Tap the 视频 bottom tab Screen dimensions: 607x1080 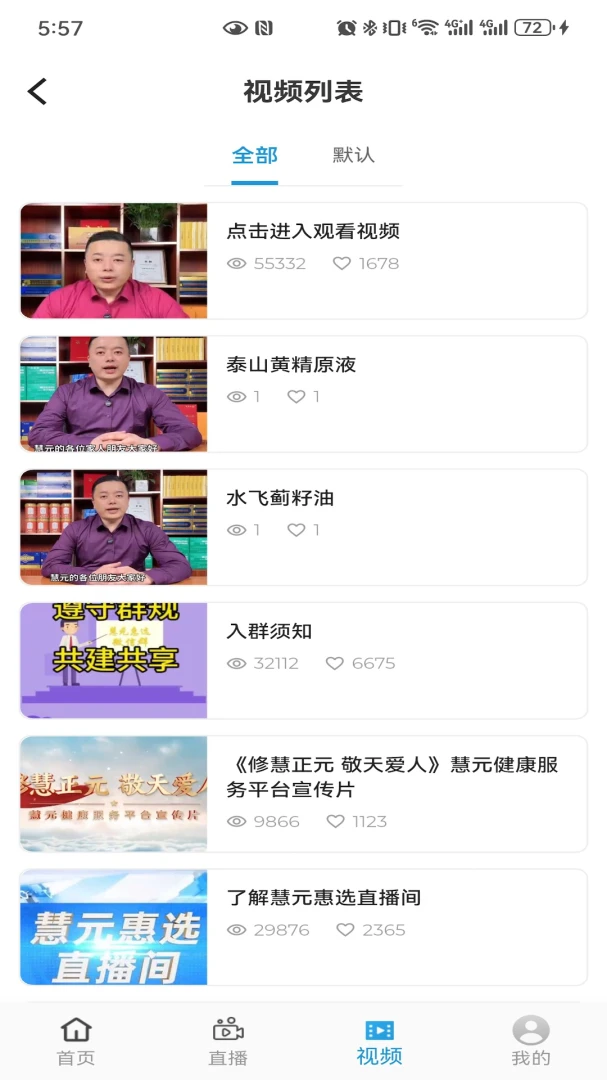pyautogui.click(x=380, y=1041)
